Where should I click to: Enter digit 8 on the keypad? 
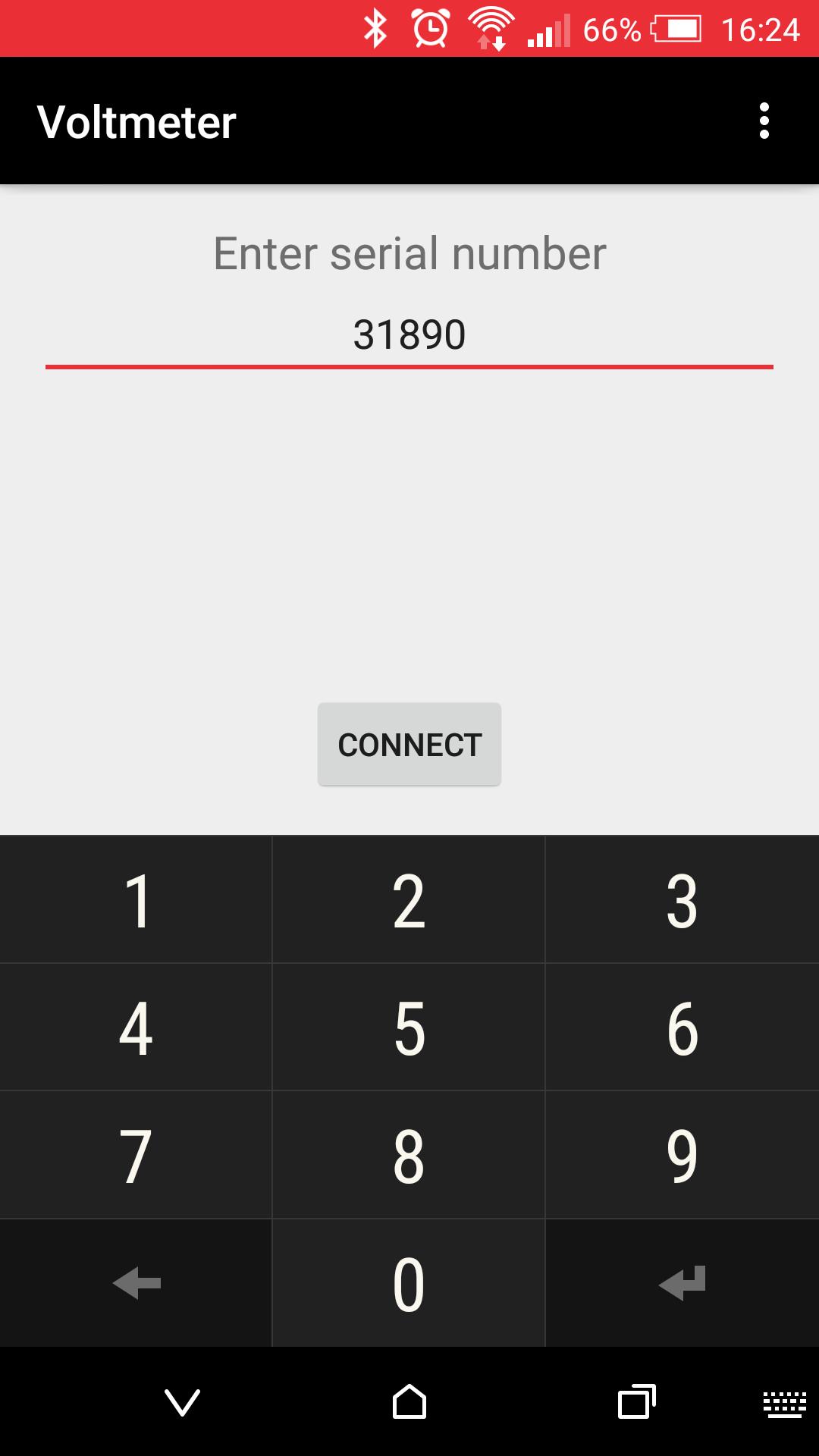click(409, 1155)
